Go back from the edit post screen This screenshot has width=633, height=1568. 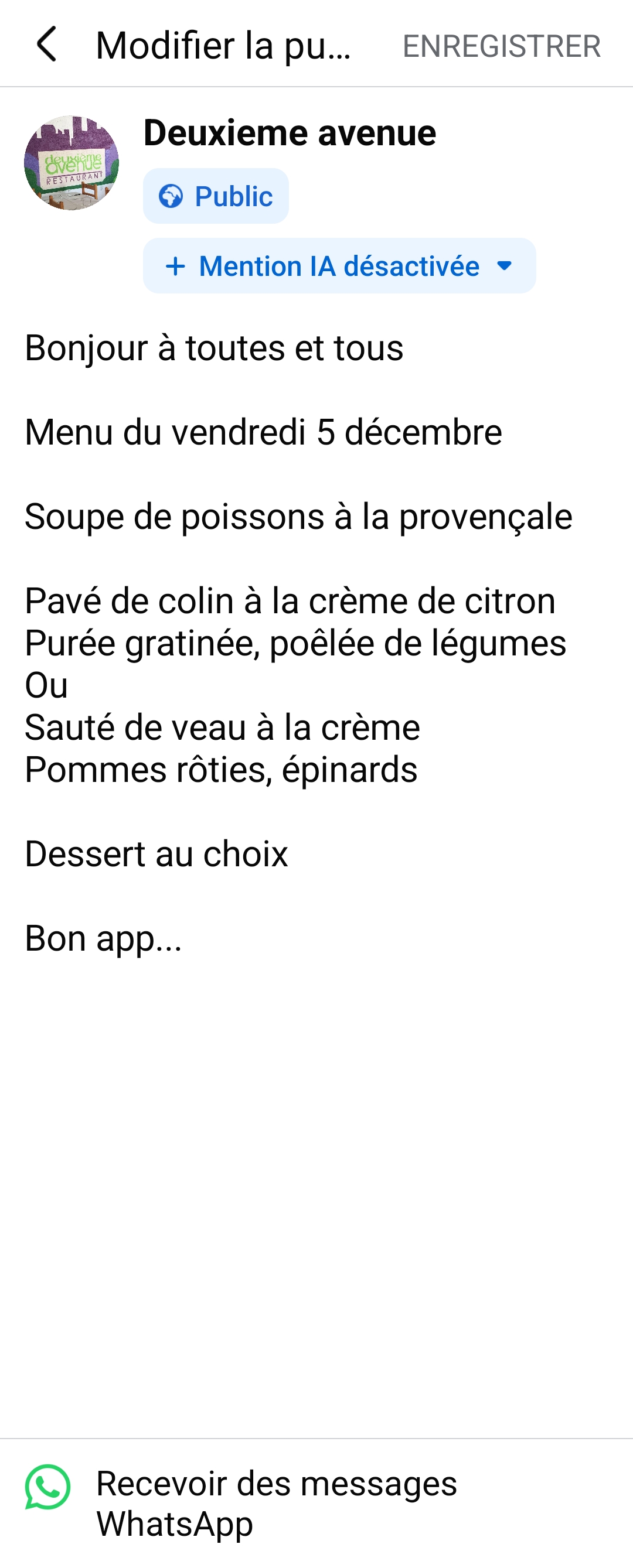click(47, 45)
